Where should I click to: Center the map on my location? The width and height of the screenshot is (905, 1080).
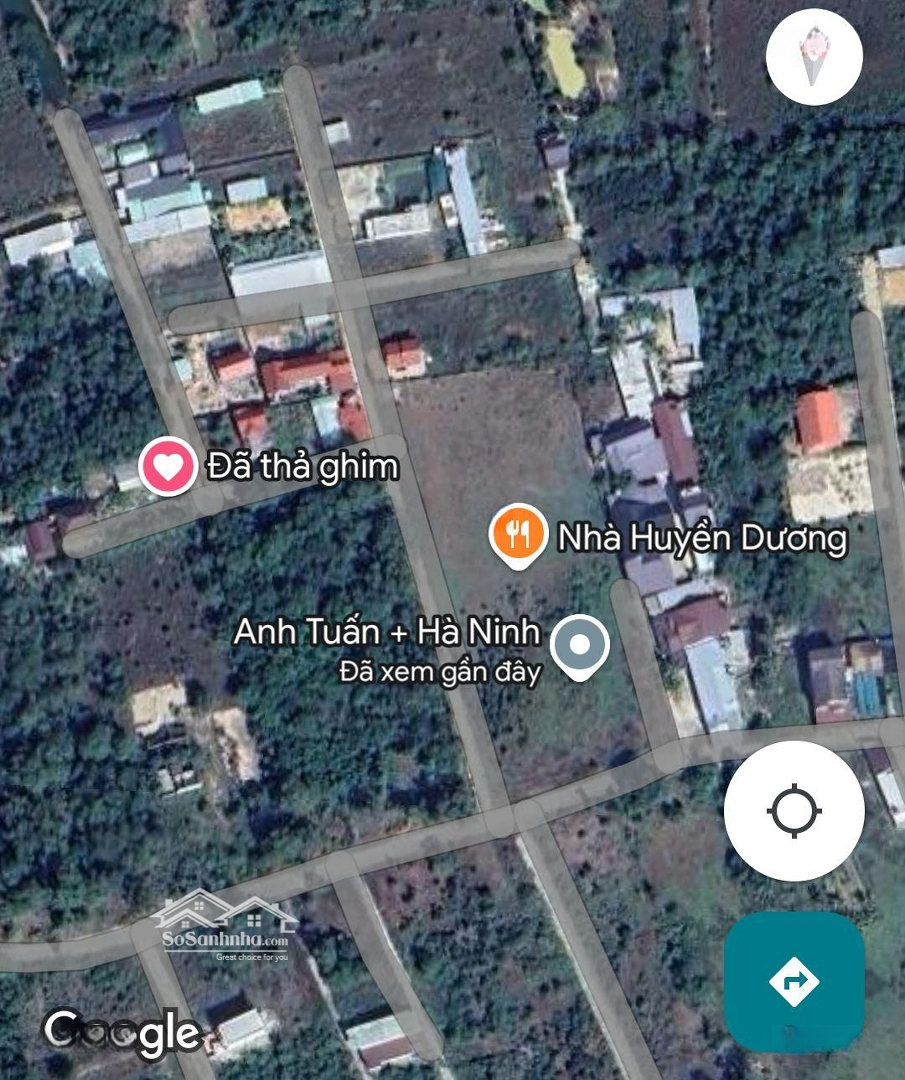(794, 810)
